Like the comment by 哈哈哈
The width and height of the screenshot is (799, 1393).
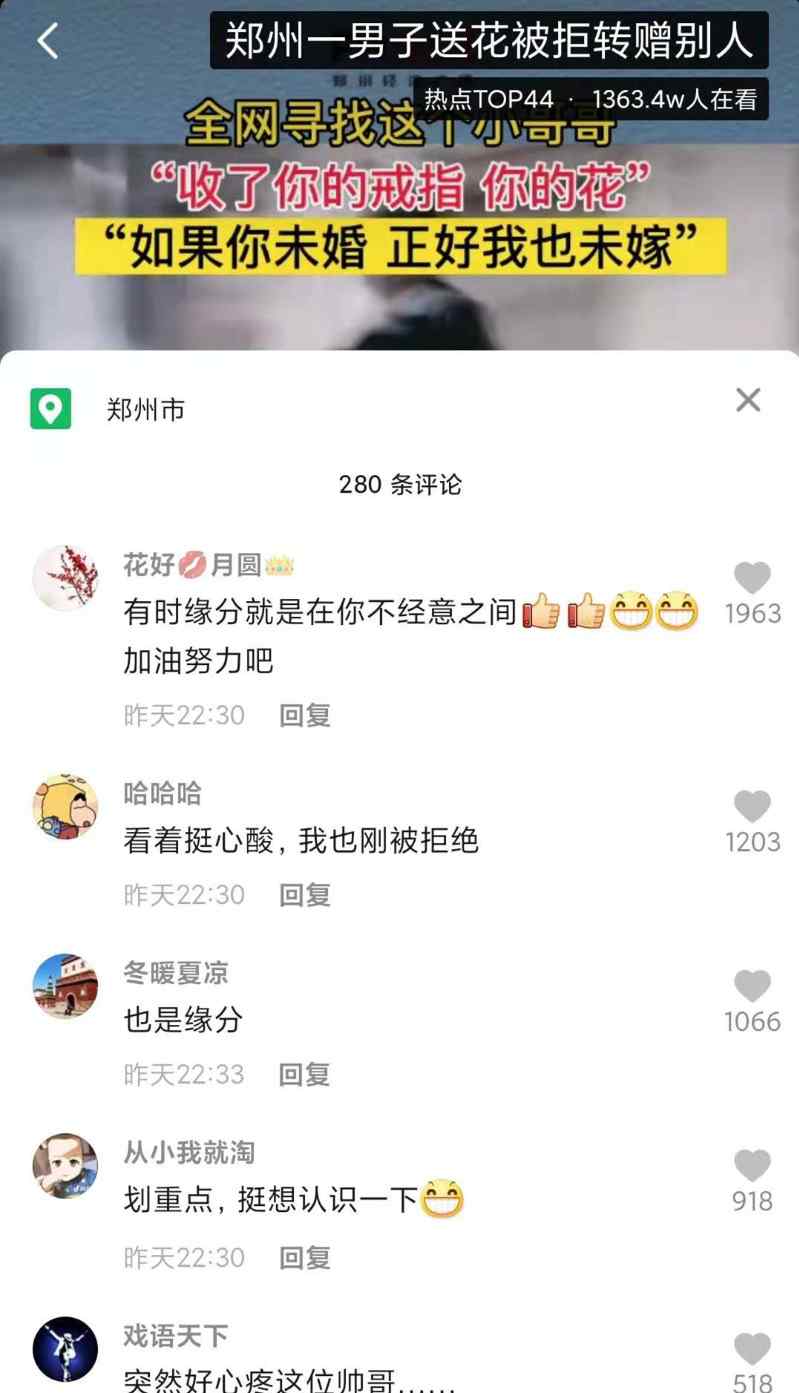coord(752,806)
